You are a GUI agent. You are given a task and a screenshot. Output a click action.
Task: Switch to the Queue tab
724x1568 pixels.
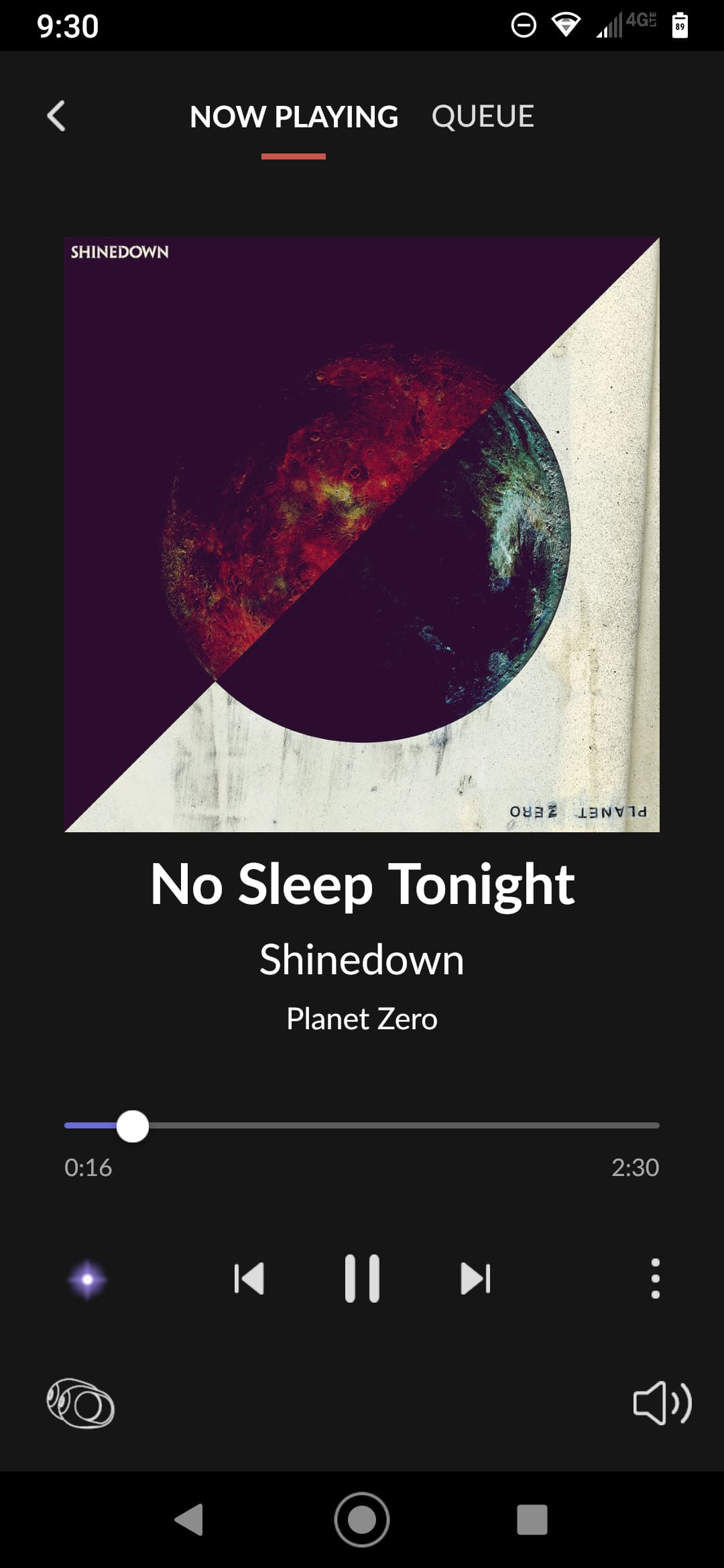click(x=483, y=117)
